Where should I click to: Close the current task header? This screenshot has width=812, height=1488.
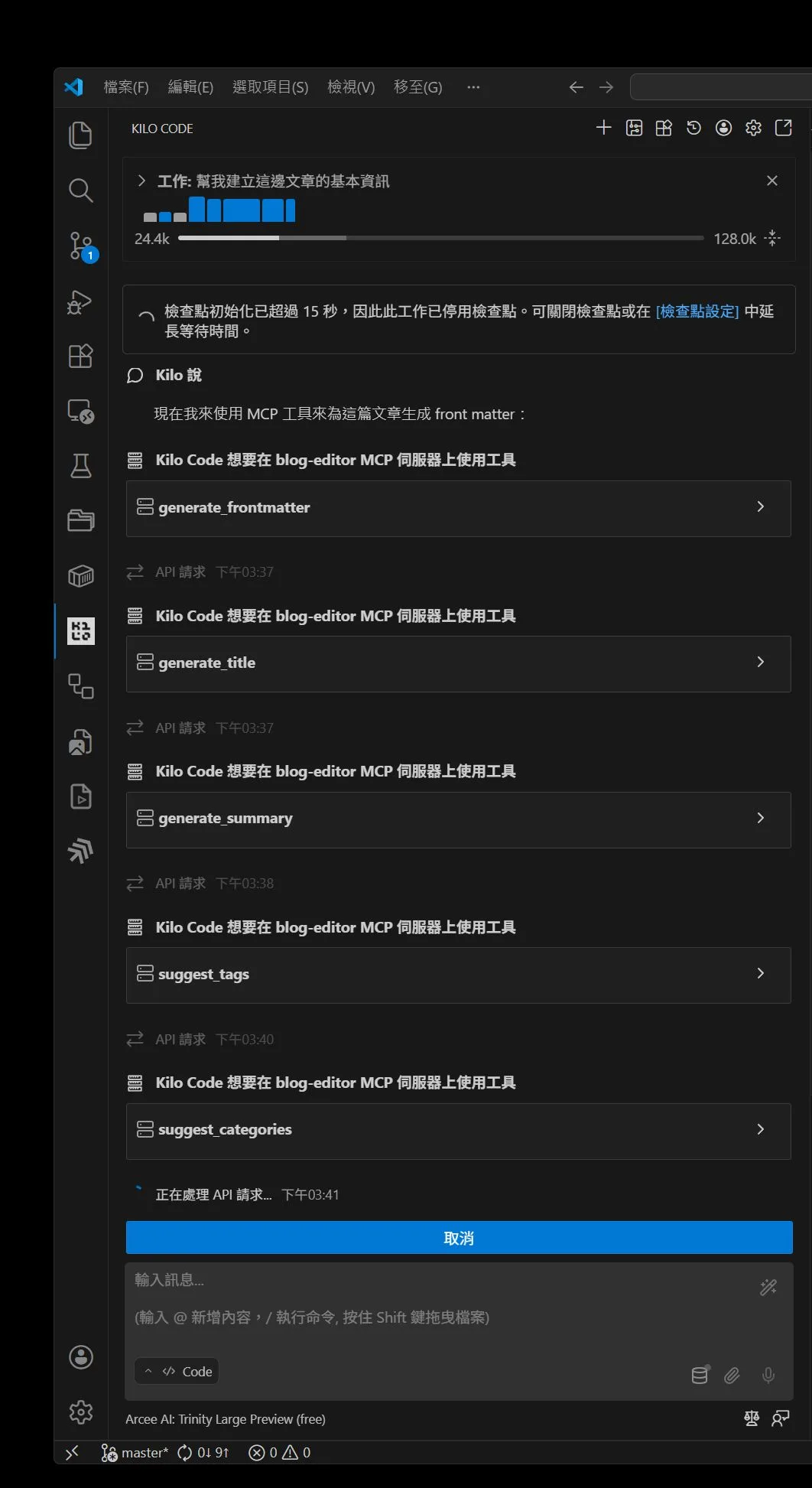pyautogui.click(x=771, y=181)
